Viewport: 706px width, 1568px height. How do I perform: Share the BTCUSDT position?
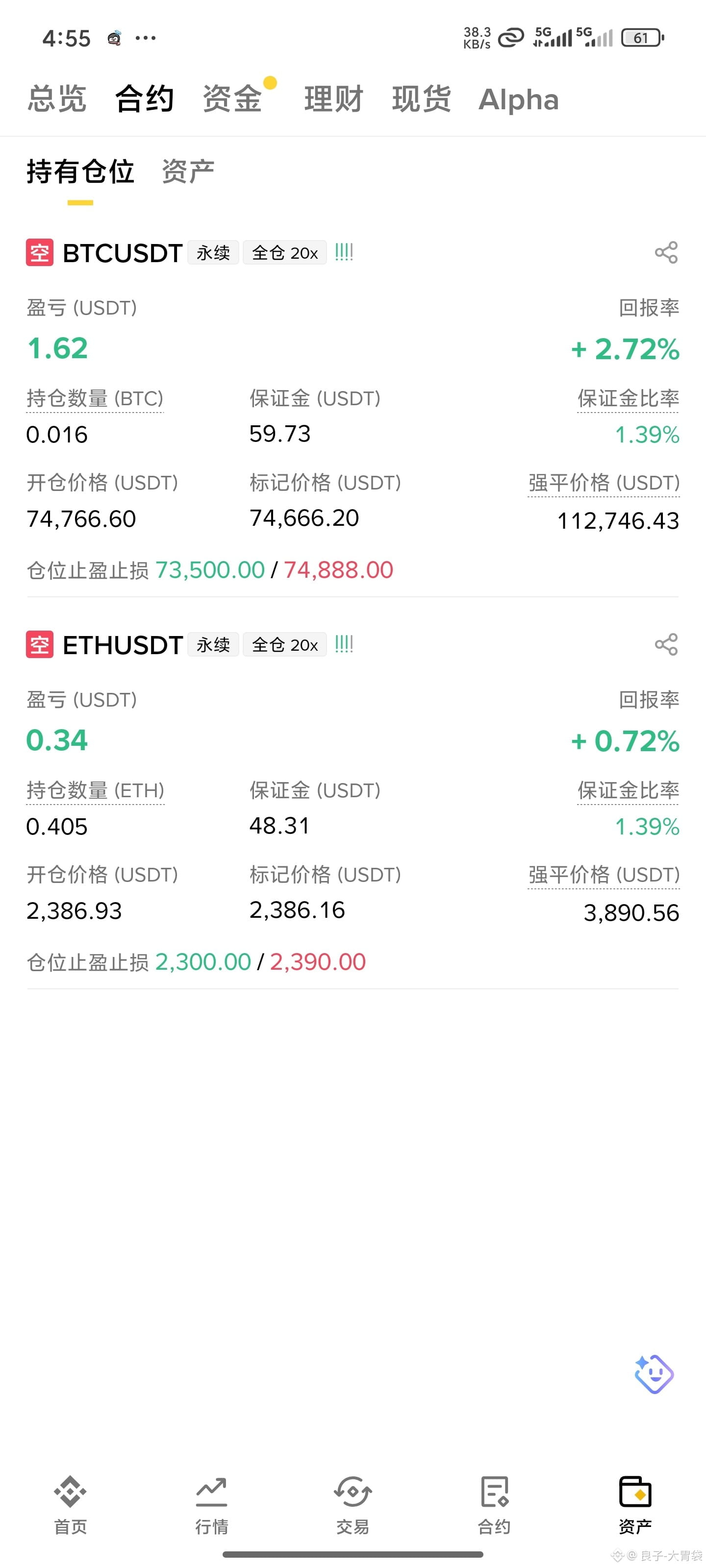click(666, 253)
